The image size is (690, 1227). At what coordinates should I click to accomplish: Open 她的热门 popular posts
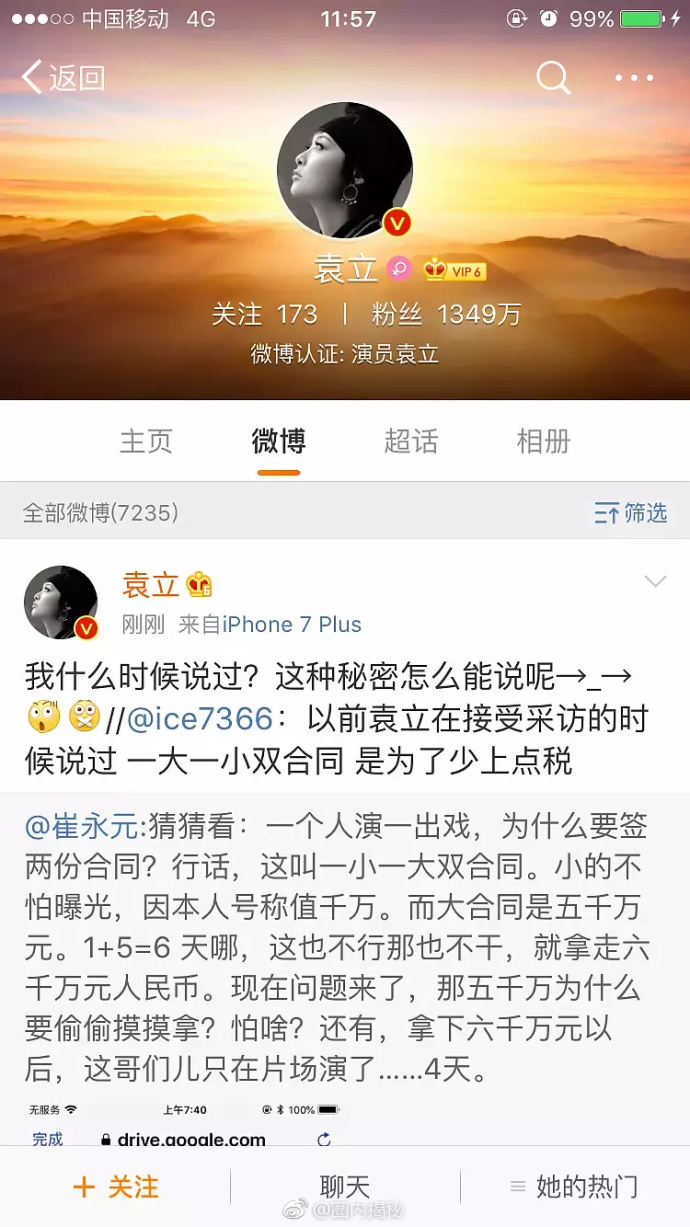point(574,1187)
